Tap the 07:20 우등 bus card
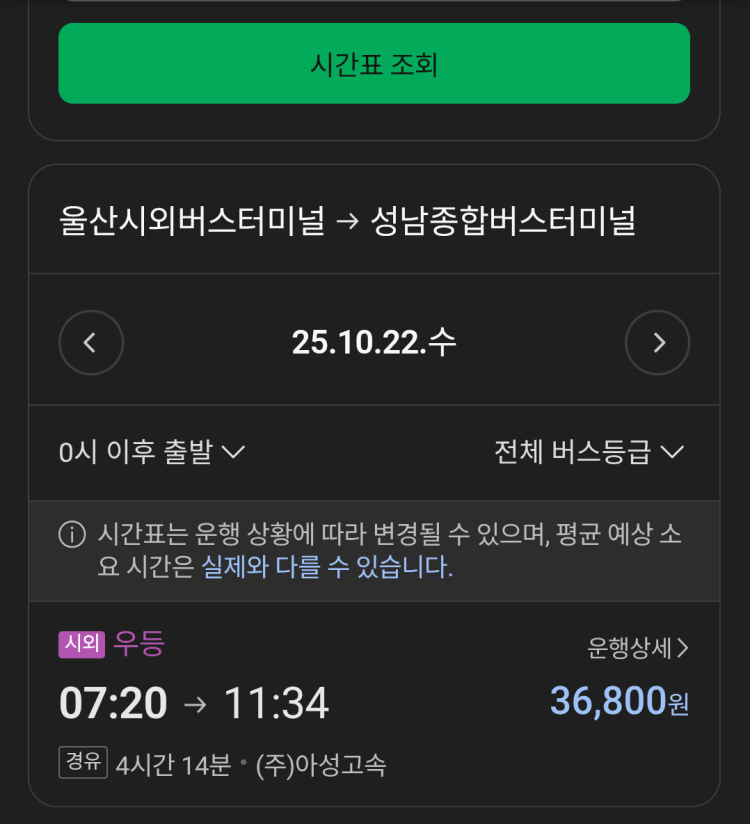Screen dimensions: 750x824 click(300, 705)
